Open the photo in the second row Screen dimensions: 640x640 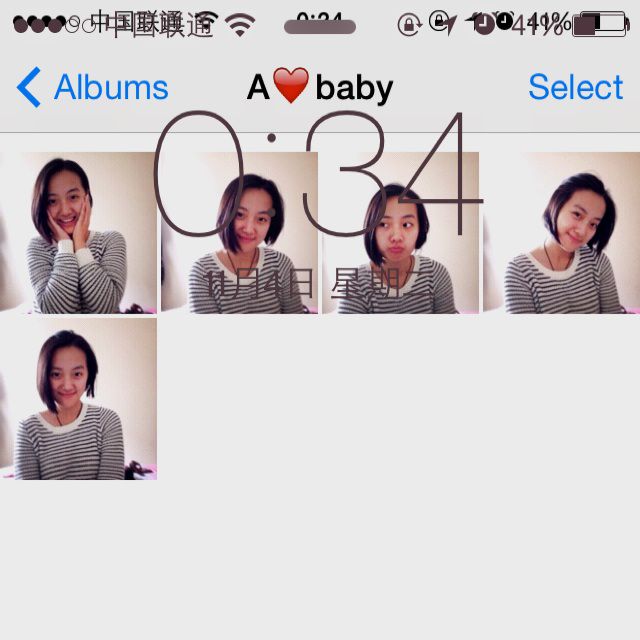pos(78,399)
